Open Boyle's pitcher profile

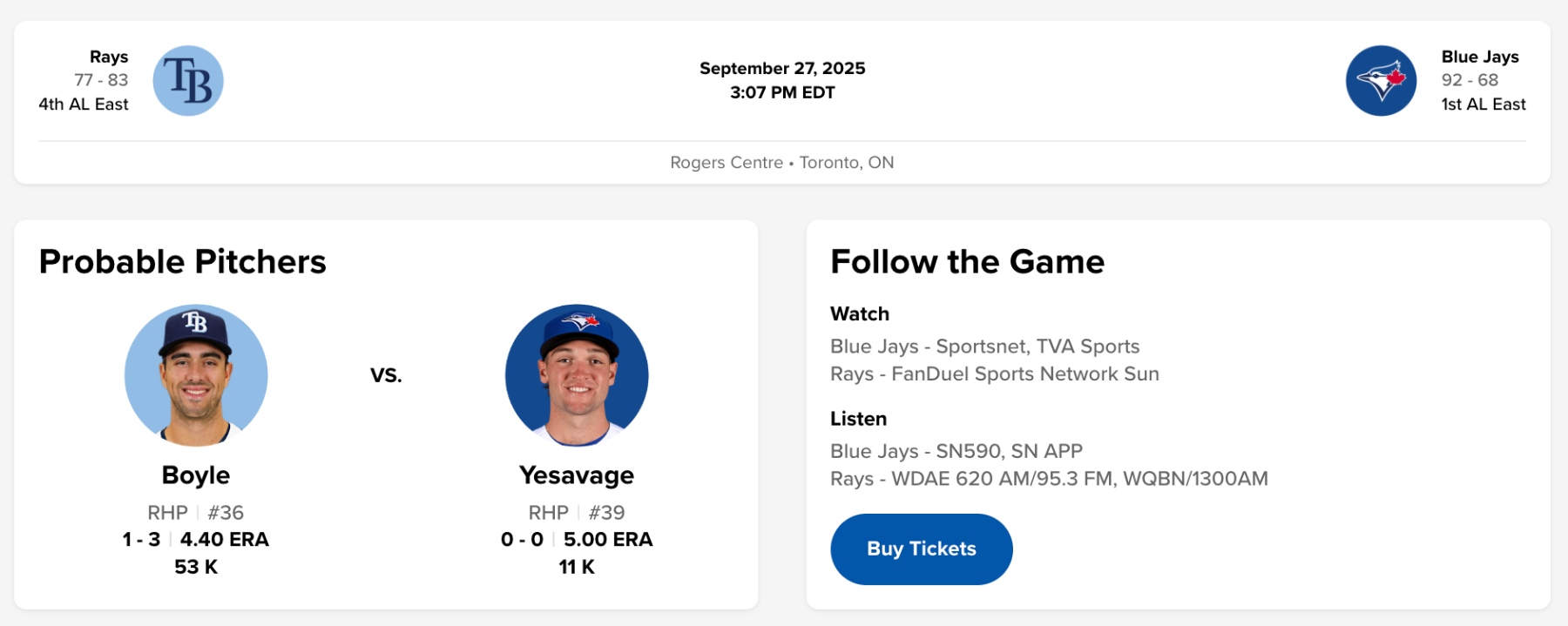pyautogui.click(x=196, y=475)
